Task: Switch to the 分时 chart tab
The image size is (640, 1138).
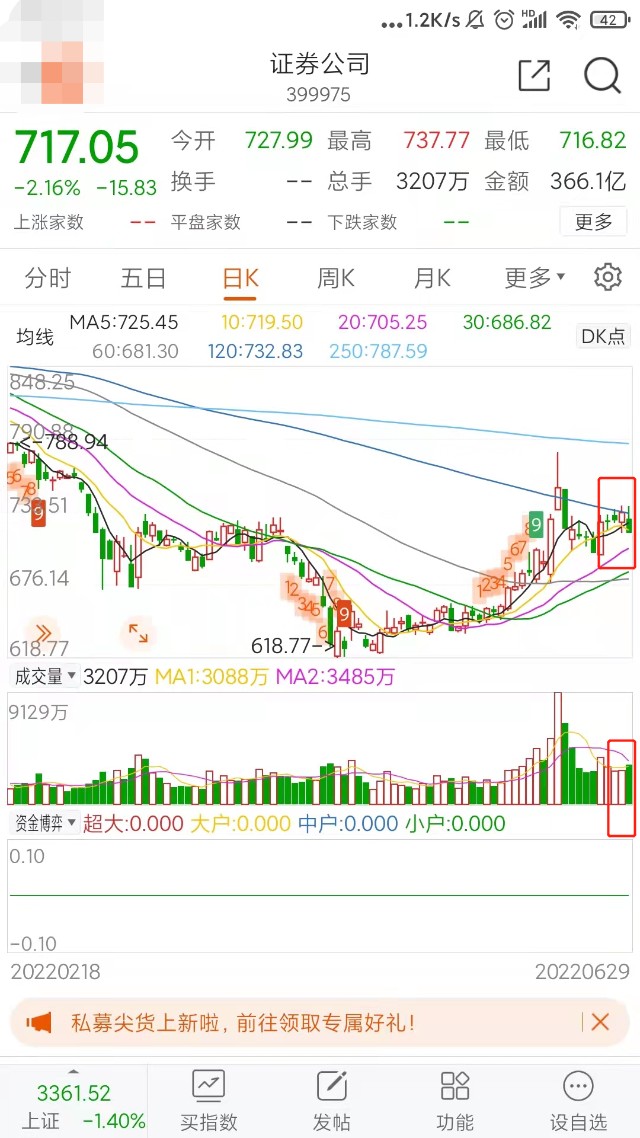Action: pos(48,278)
